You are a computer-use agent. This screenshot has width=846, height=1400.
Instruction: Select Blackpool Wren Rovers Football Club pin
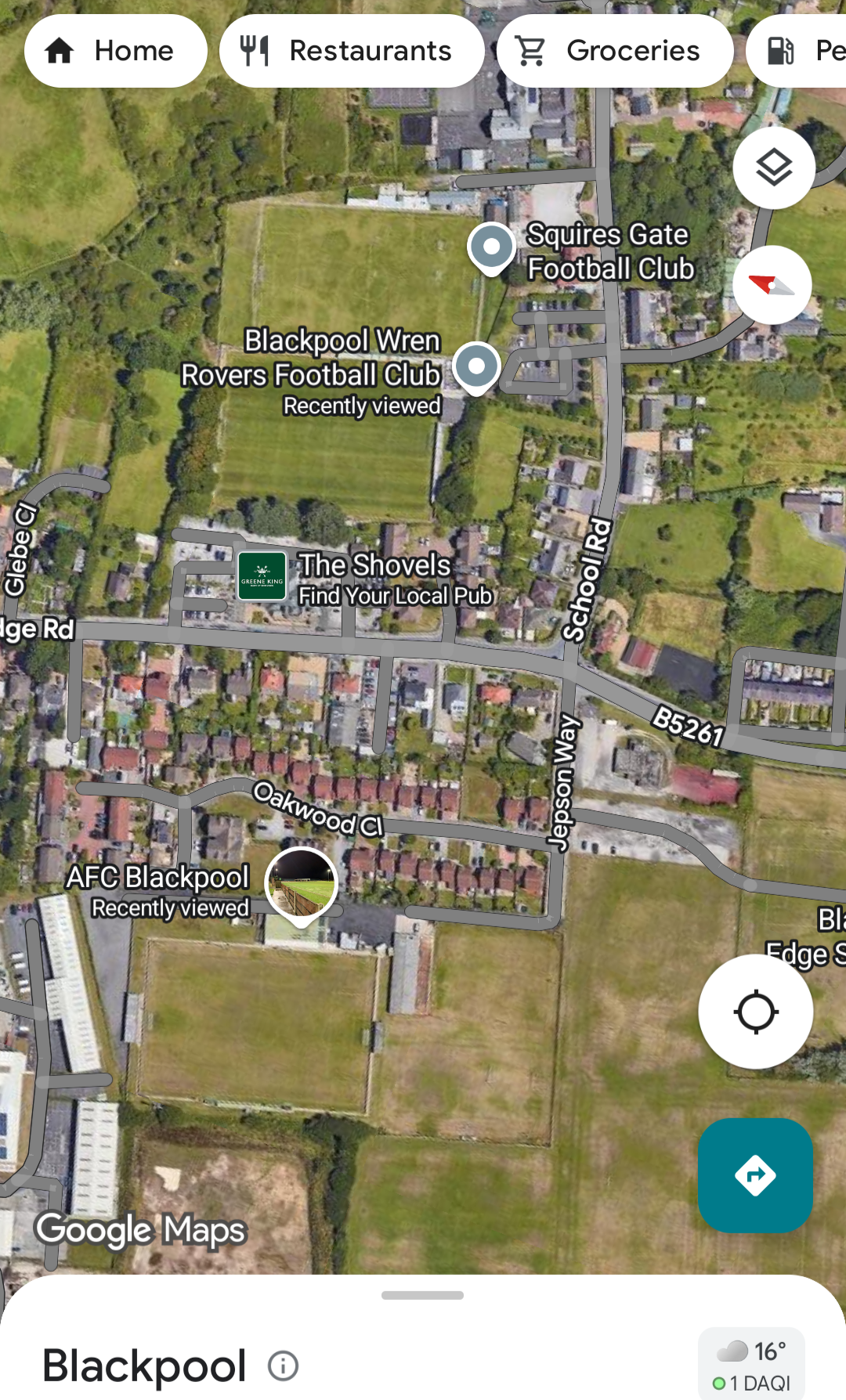tap(476, 368)
